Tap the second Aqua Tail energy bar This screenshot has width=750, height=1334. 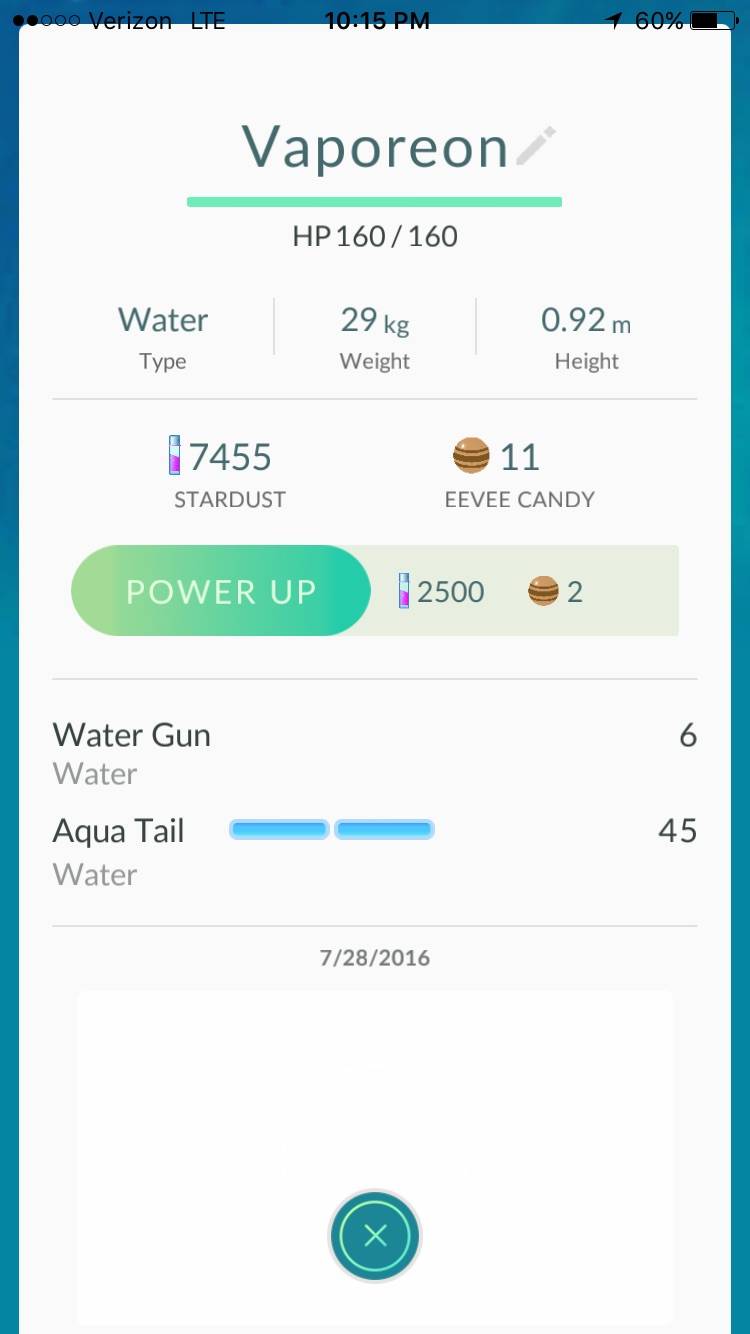[384, 829]
